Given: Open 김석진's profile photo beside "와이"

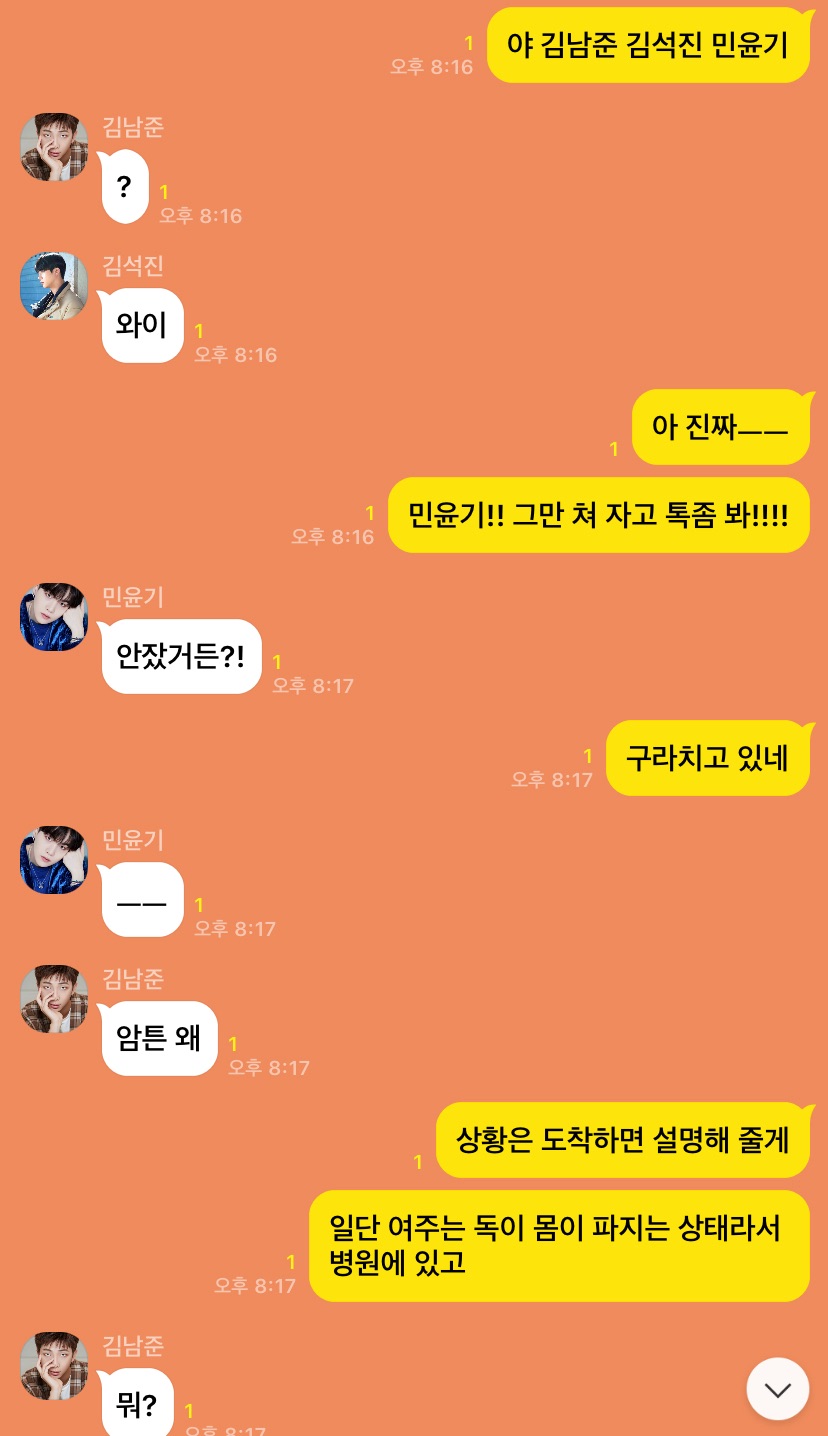Looking at the screenshot, I should pyautogui.click(x=54, y=286).
